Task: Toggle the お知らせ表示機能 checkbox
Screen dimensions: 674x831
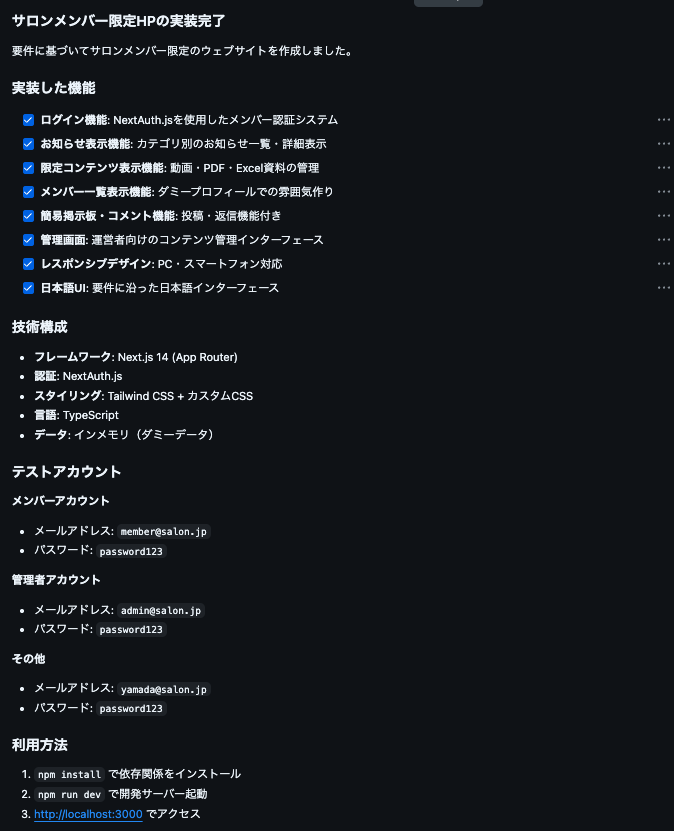Action: (x=29, y=144)
